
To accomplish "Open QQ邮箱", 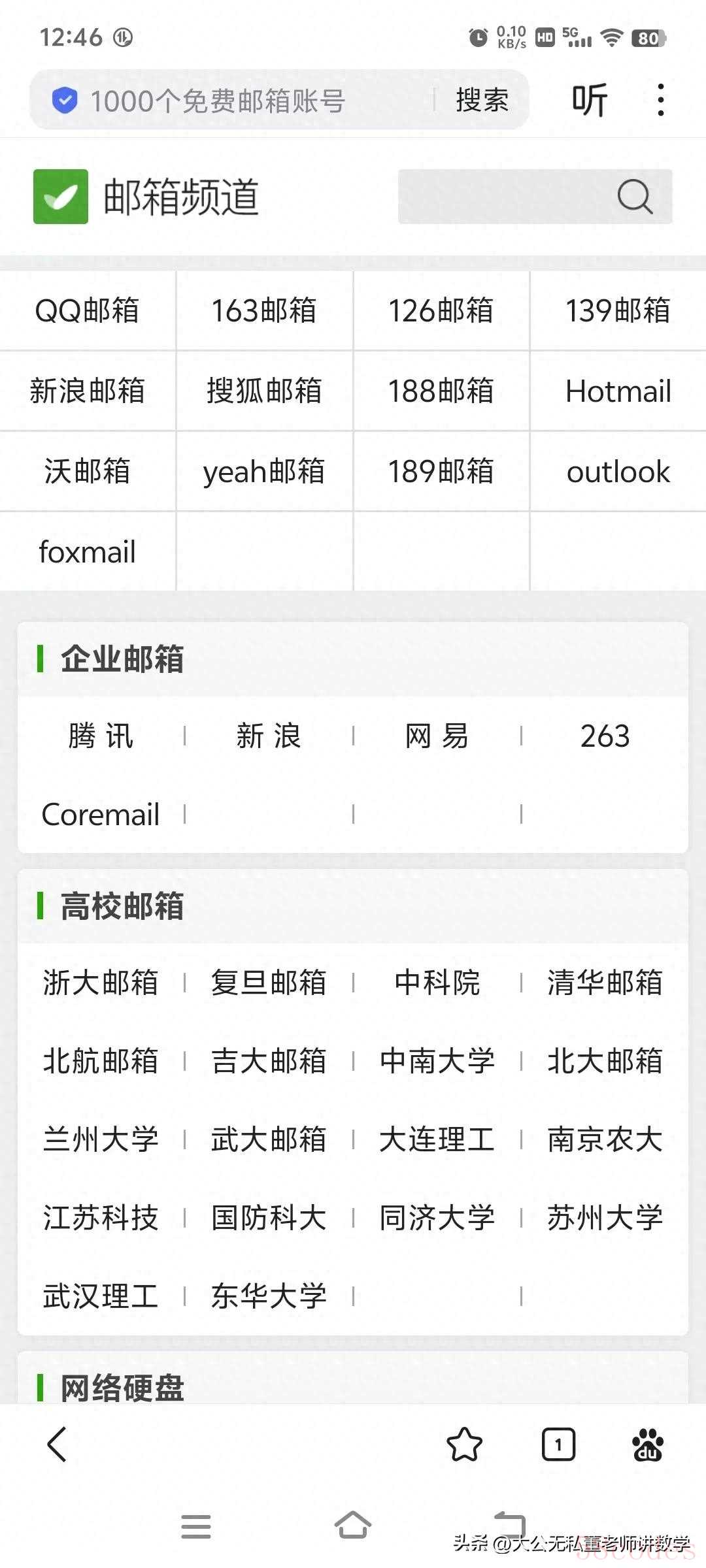I will [87, 311].
